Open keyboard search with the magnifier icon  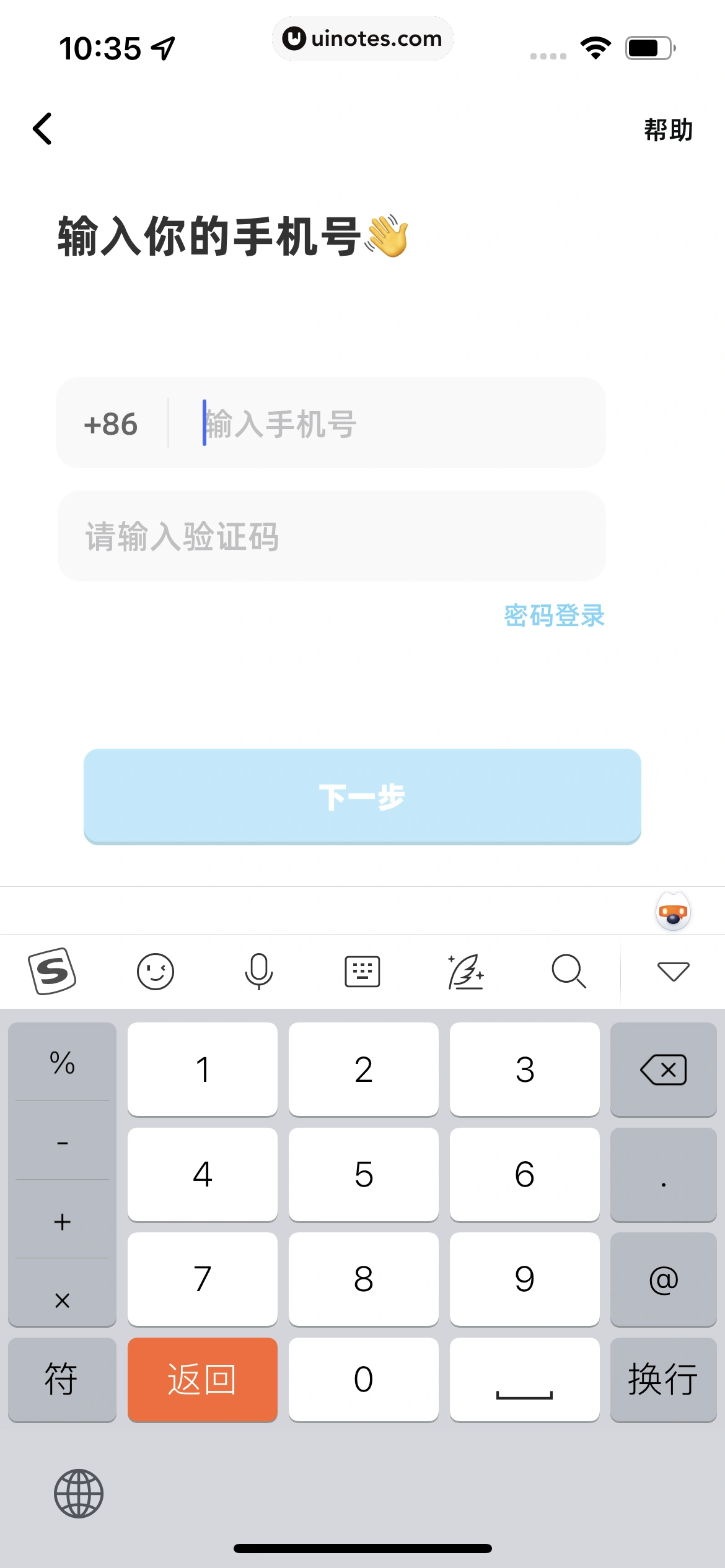pos(569,970)
